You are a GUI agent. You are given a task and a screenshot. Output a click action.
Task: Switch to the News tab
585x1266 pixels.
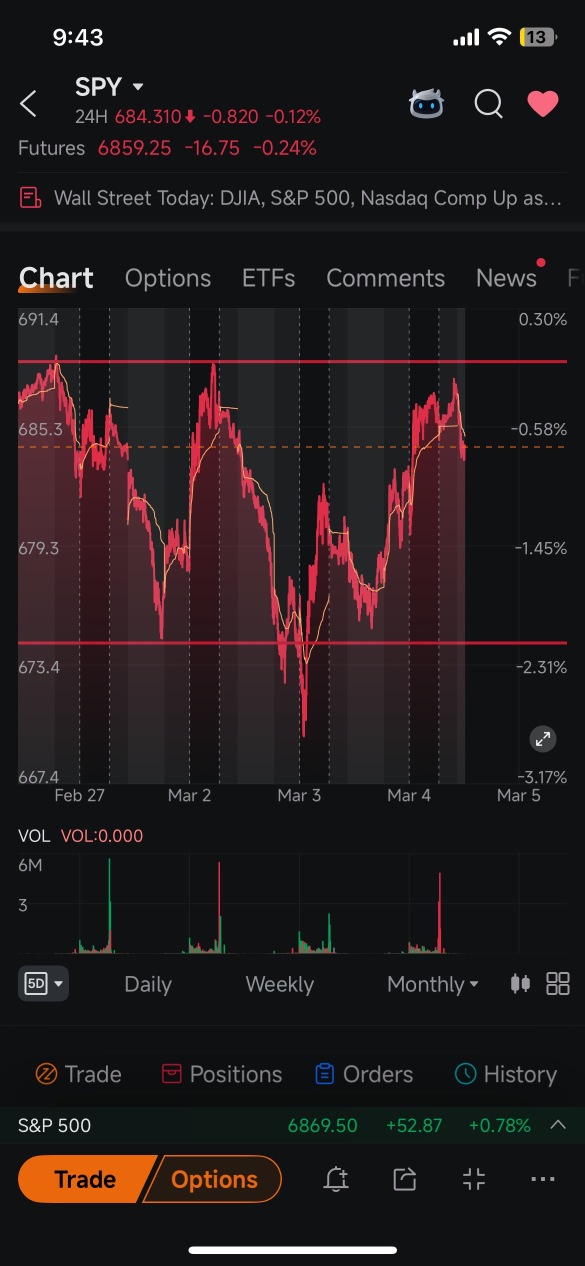pos(507,278)
